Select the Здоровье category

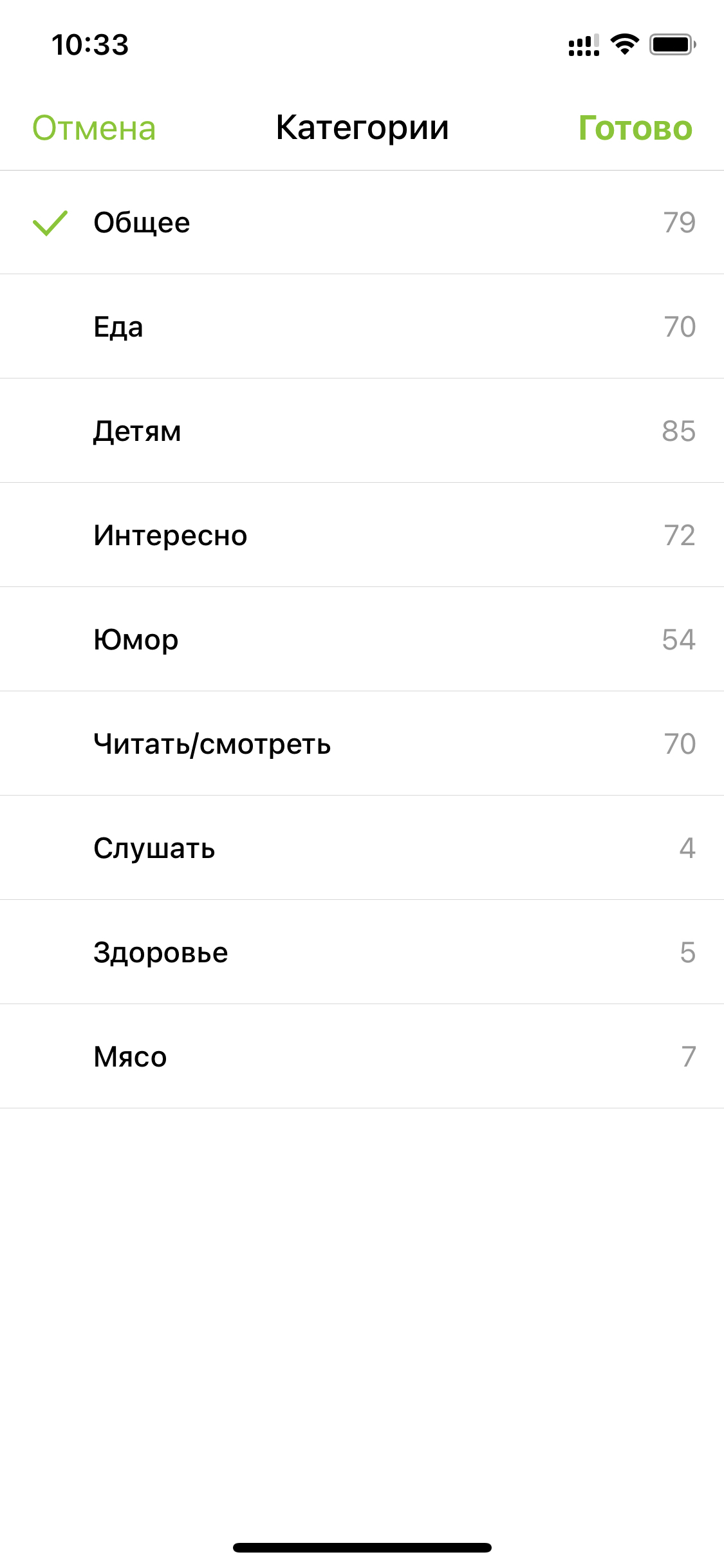point(160,953)
